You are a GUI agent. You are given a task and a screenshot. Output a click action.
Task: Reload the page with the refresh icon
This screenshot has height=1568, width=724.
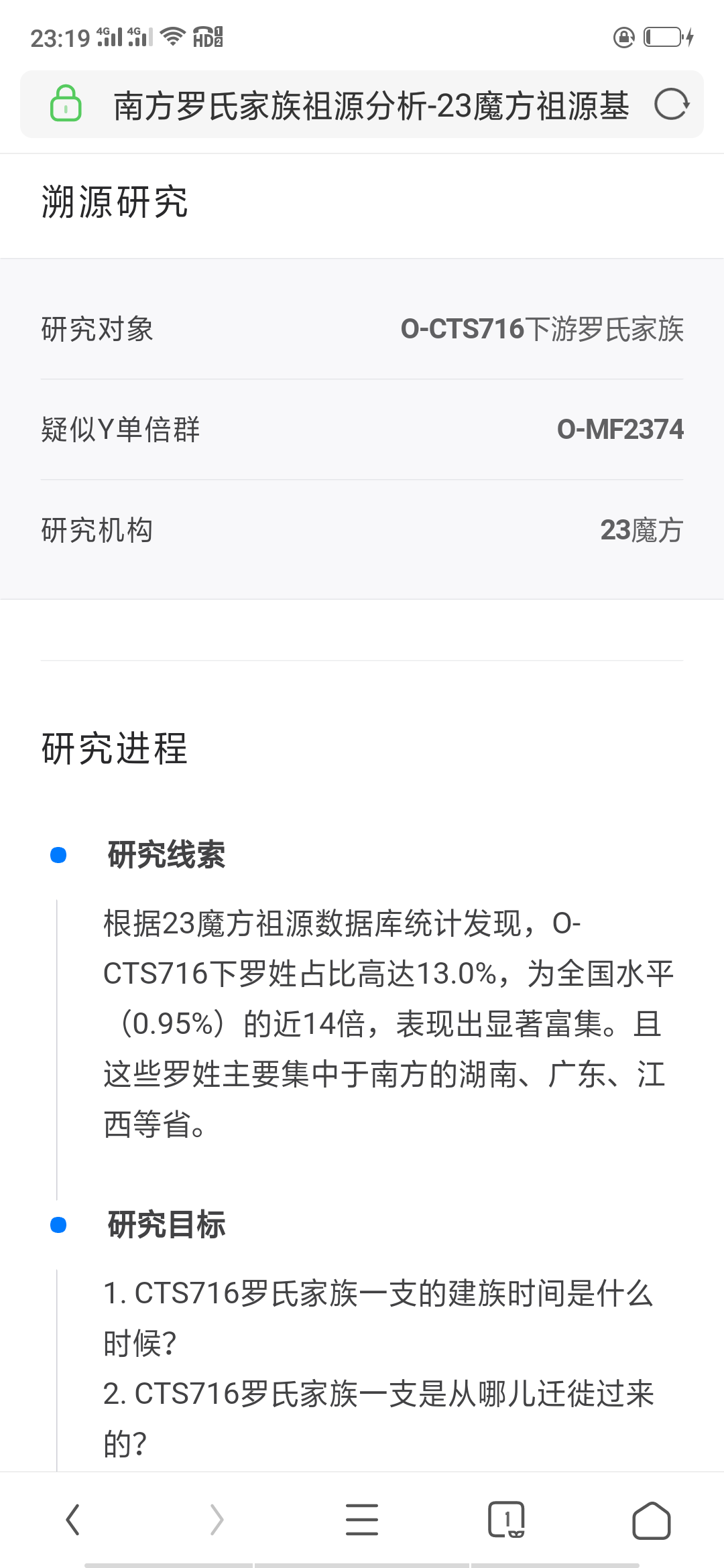(671, 105)
